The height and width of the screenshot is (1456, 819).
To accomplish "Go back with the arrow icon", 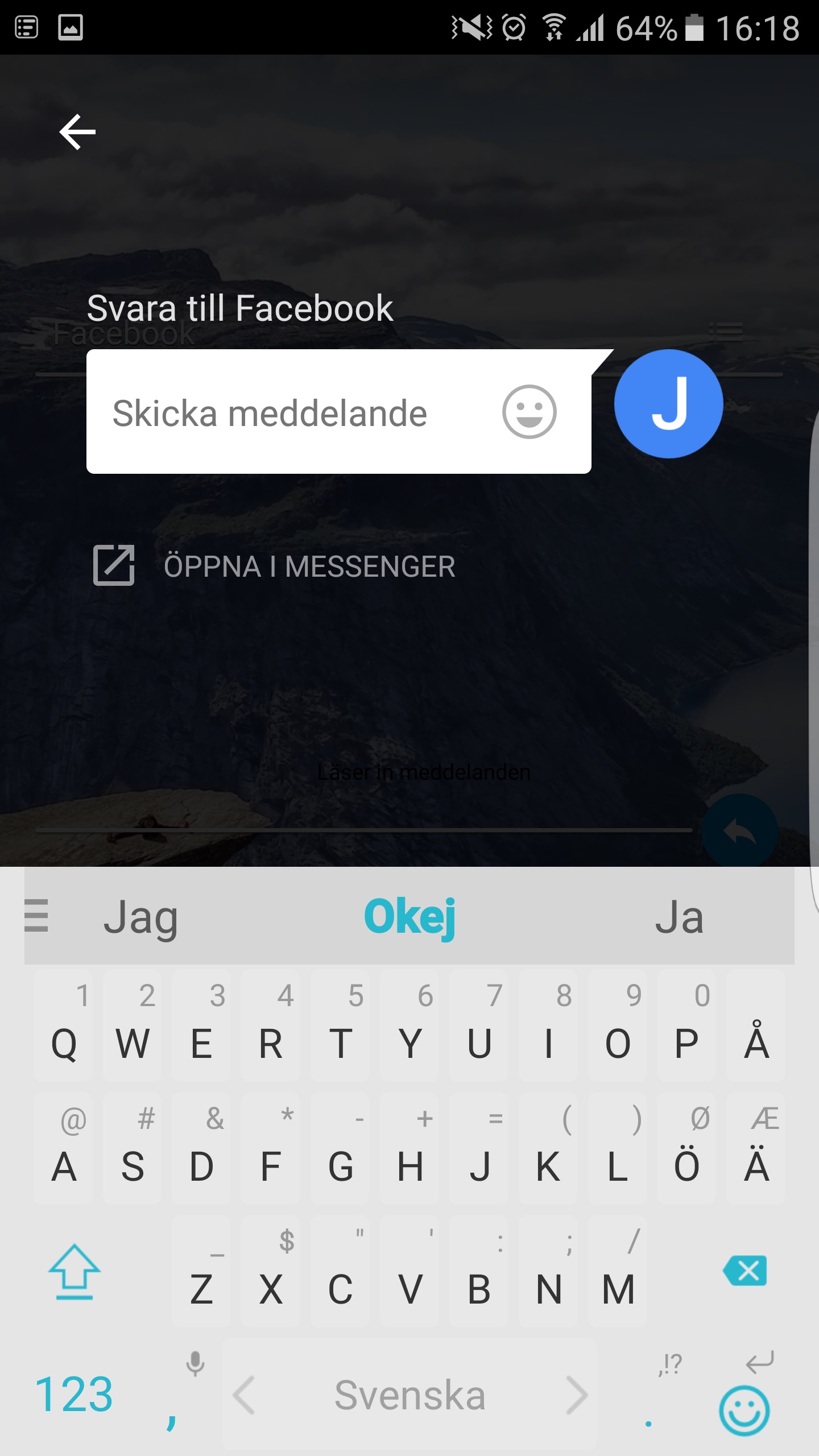I will point(77,131).
